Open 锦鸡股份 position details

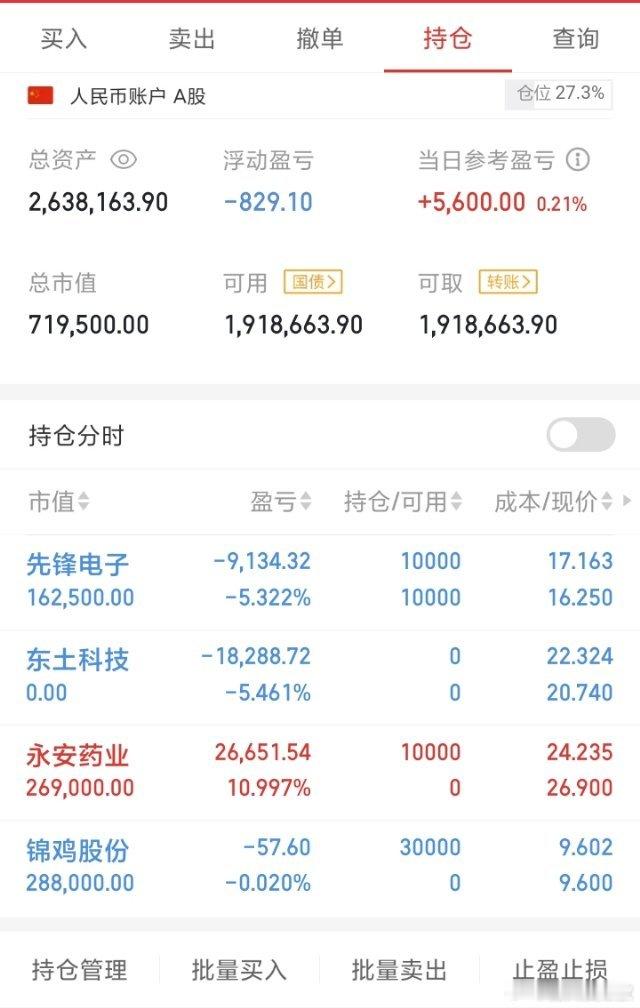pos(78,852)
